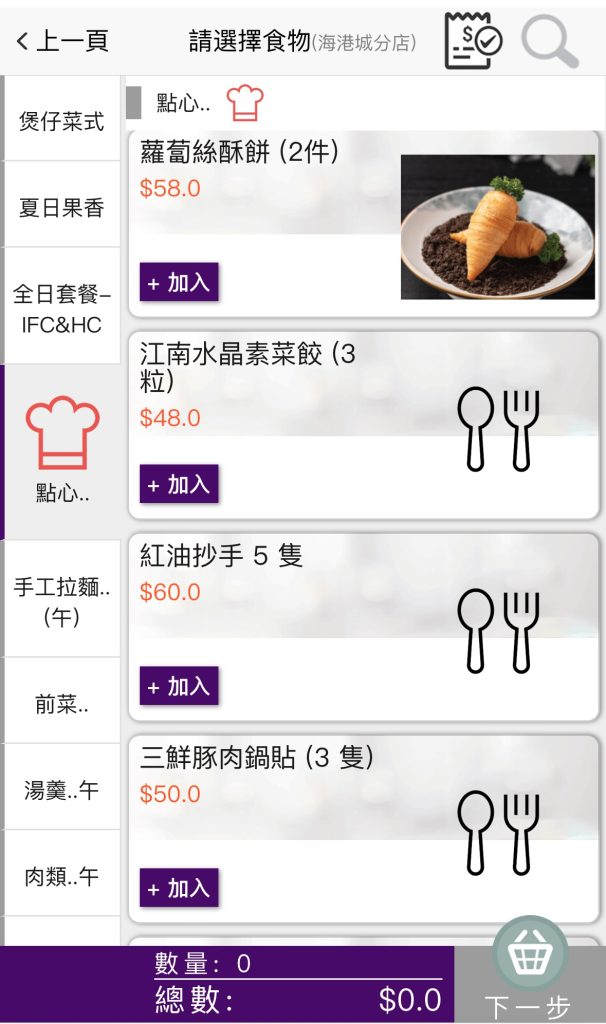This screenshot has height=1024, width=606.
Task: Open the 前菜 category
Action: tap(62, 704)
